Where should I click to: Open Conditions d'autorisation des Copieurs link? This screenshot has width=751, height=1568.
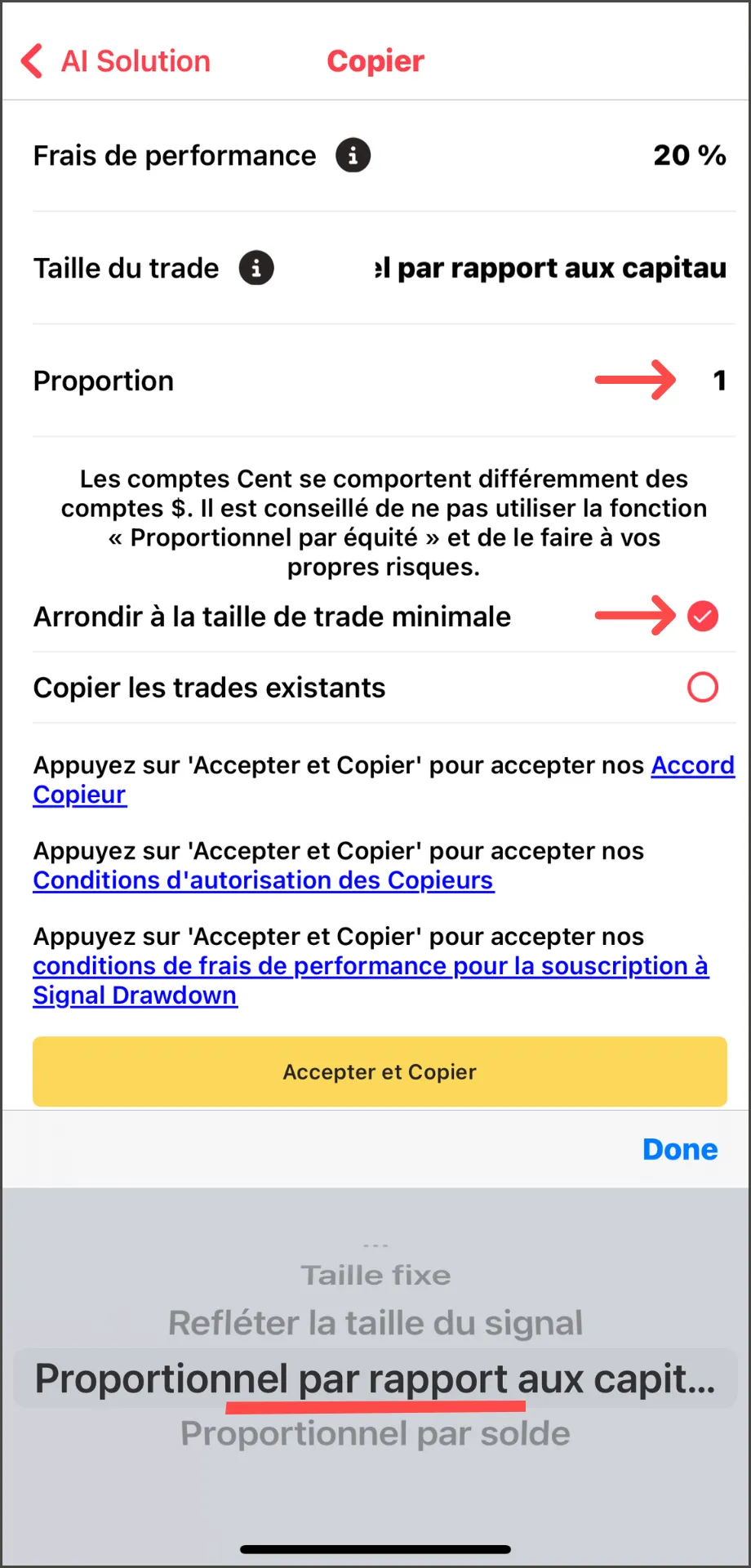[x=263, y=880]
